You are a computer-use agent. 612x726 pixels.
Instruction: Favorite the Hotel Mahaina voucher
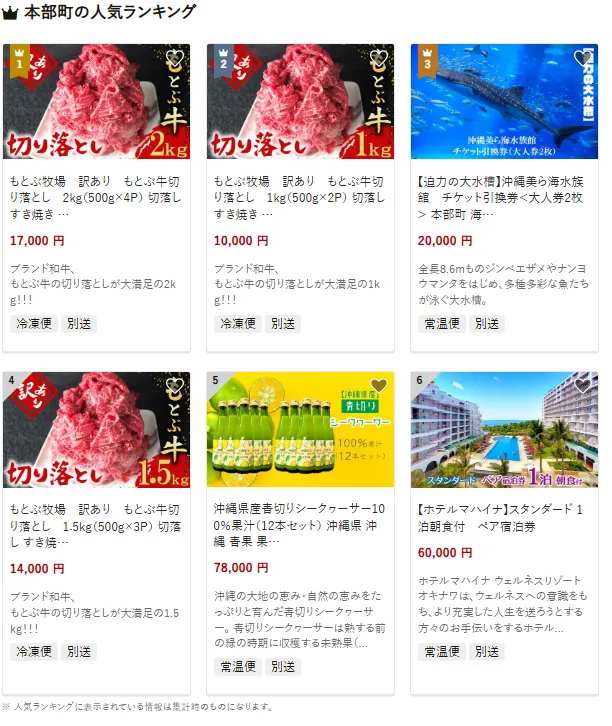tap(583, 386)
